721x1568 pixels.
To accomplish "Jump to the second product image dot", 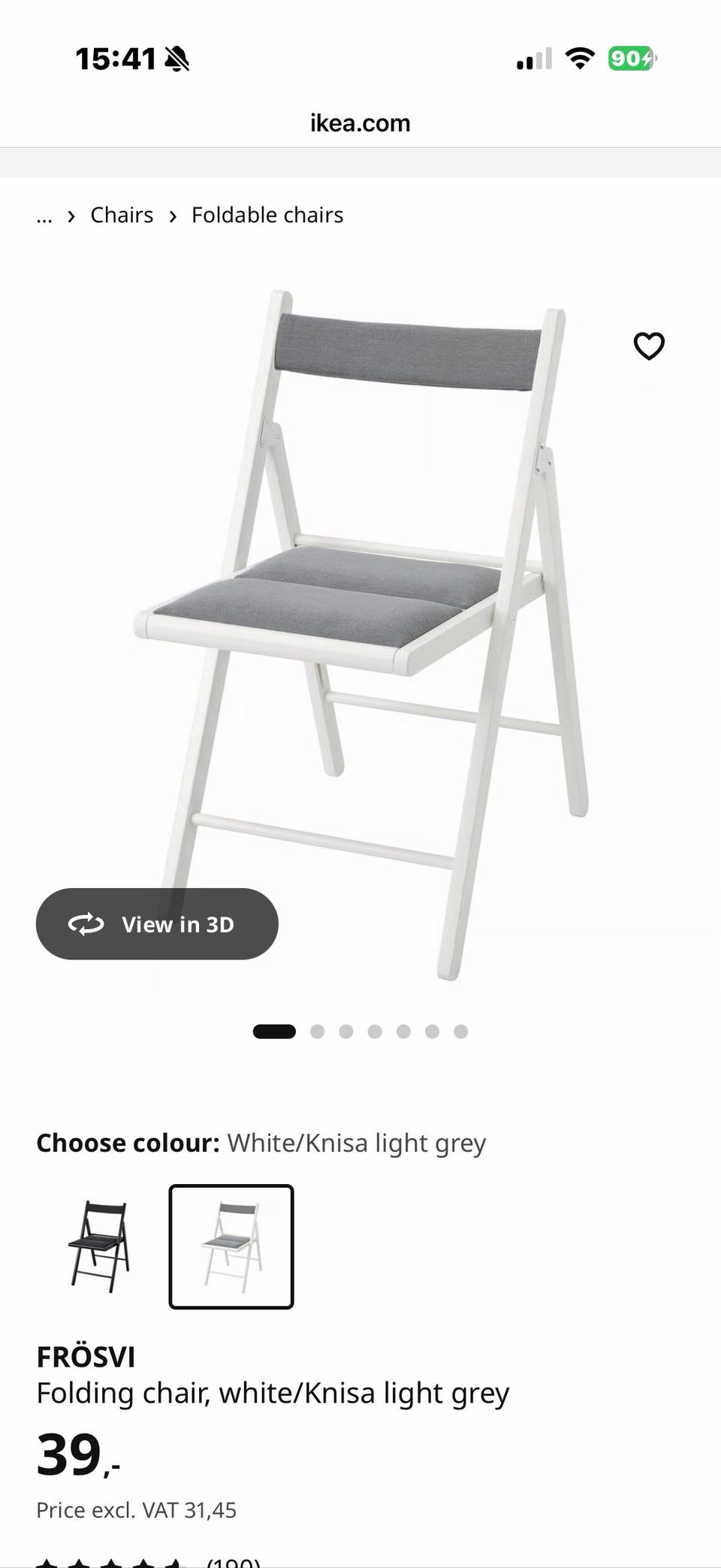I will point(318,1032).
